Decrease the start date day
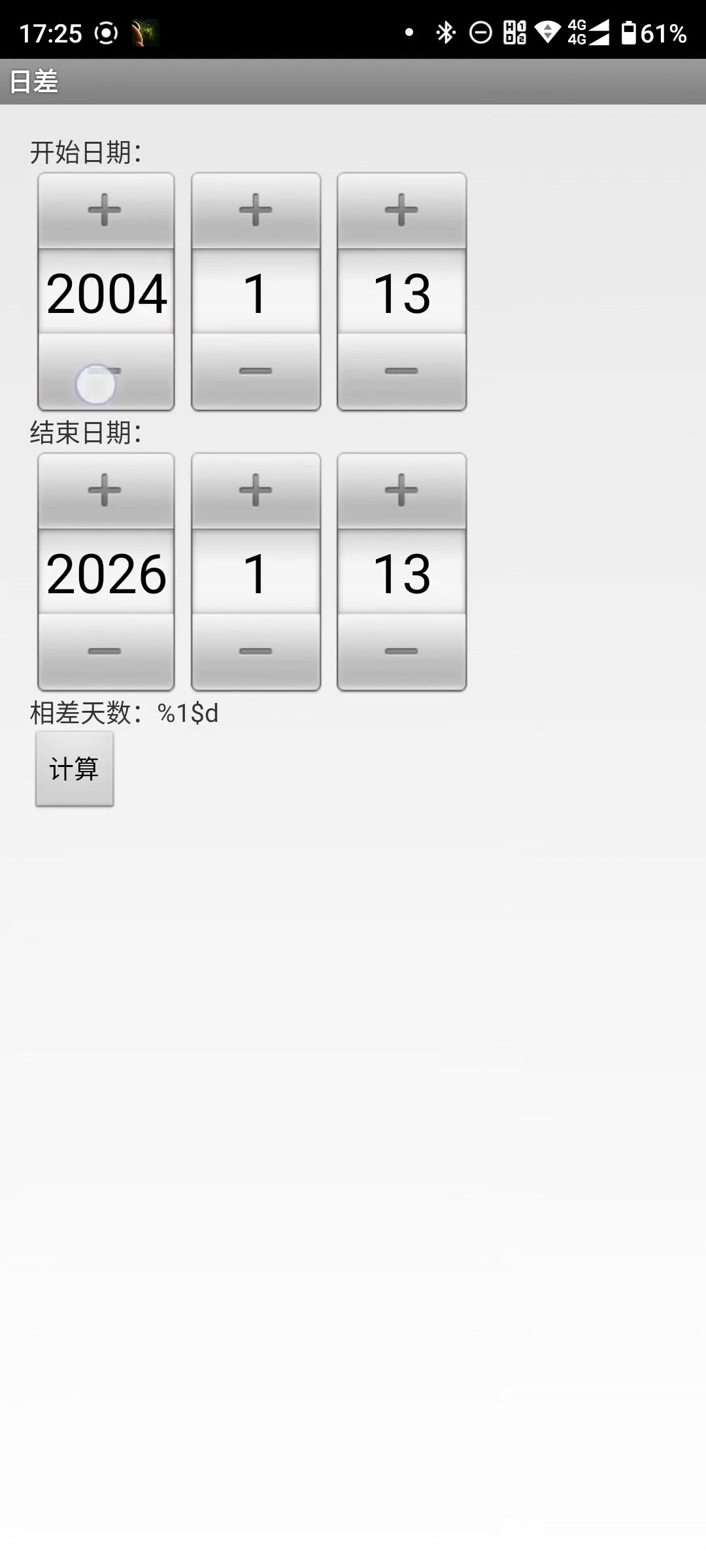This screenshot has height=1568, width=706. point(401,372)
